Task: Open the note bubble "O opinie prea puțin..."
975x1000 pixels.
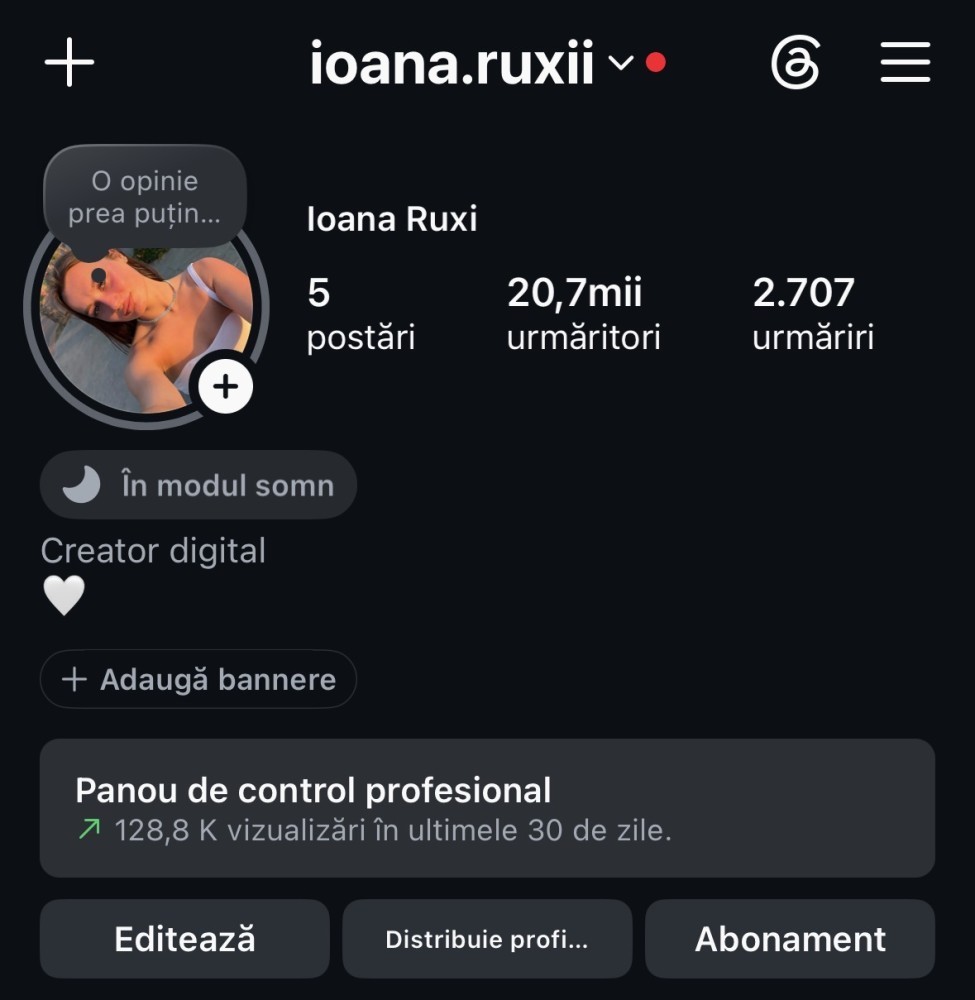Action: [x=145, y=197]
